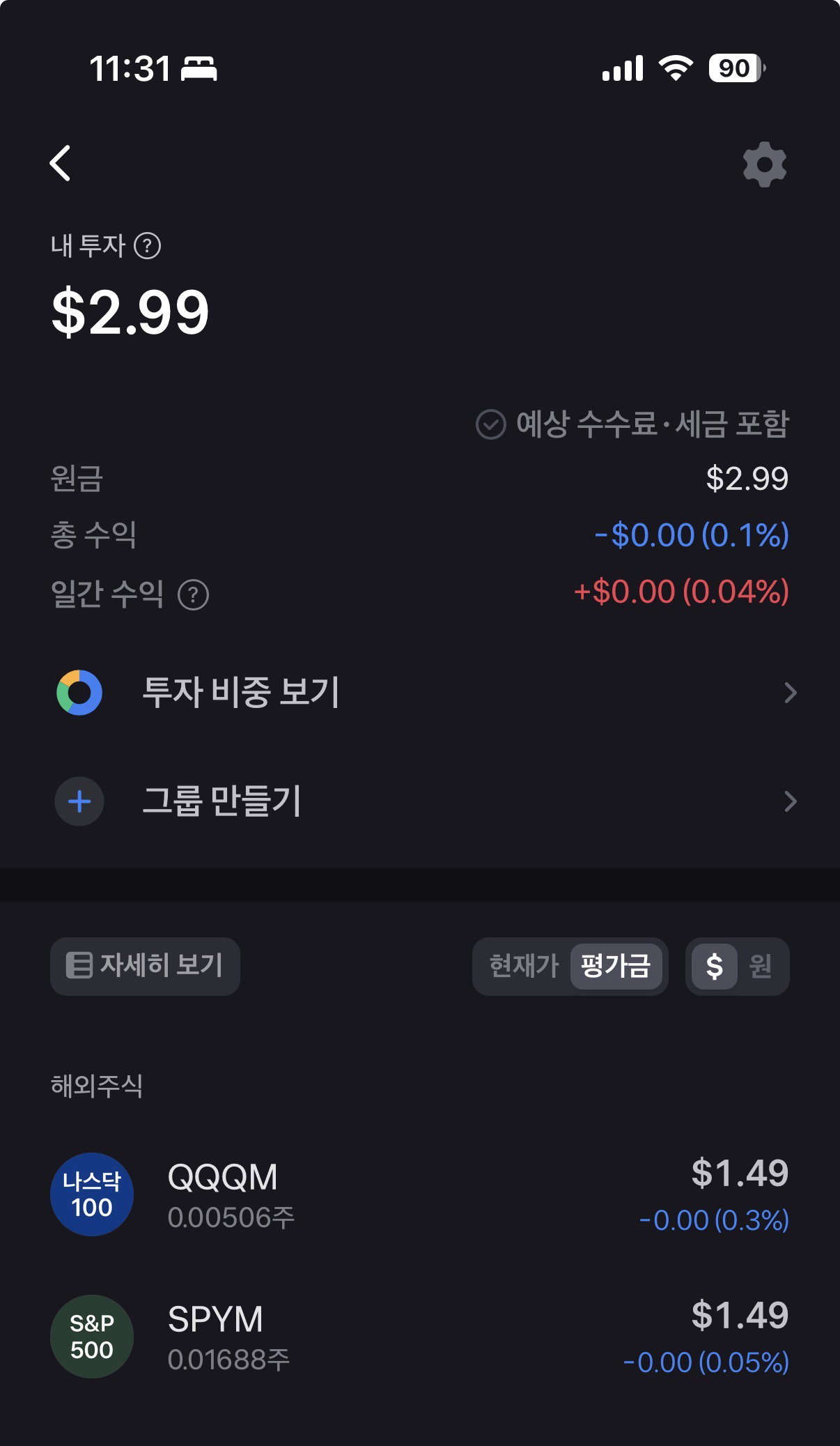840x1446 pixels.
Task: Open the QQQM stock row
Action: (420, 1194)
